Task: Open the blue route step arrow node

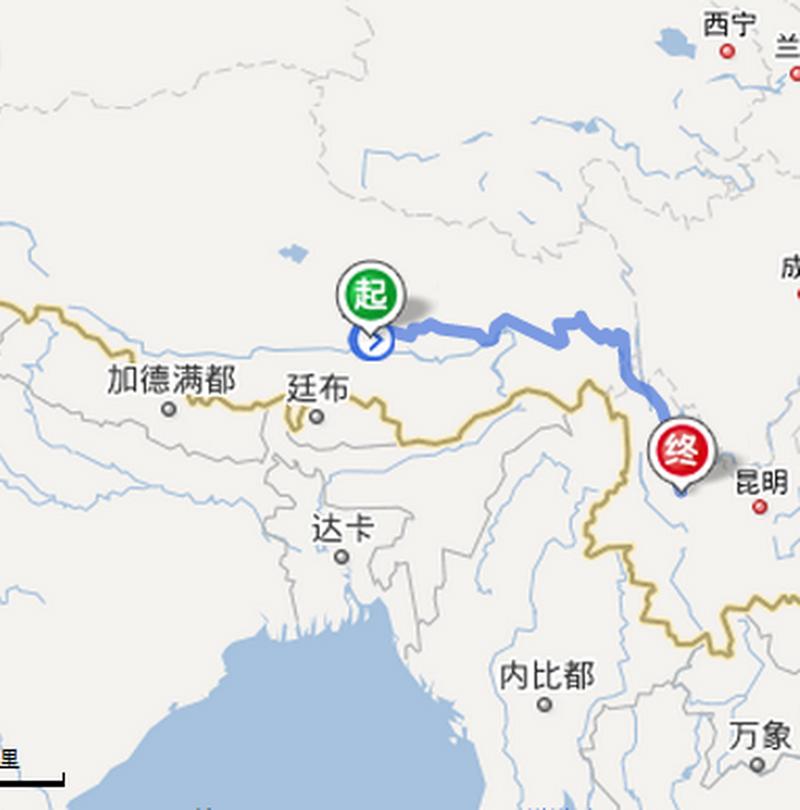Action: [x=372, y=343]
